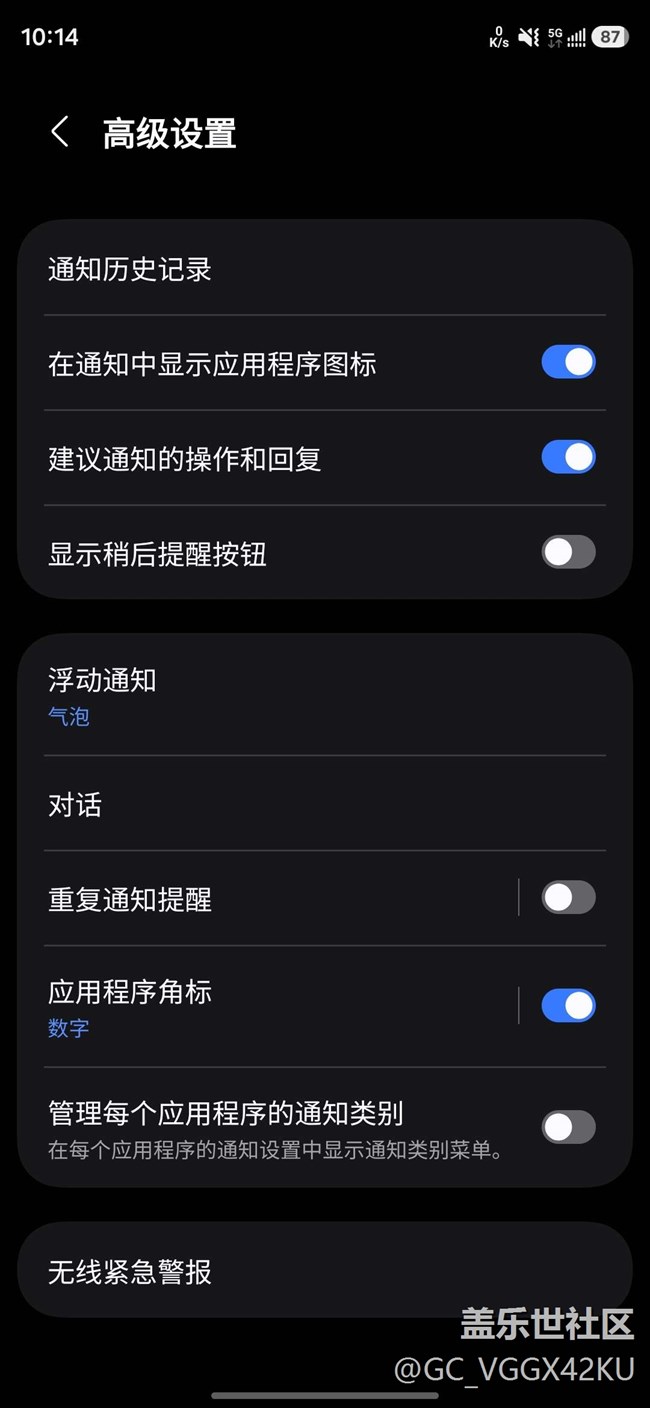Go back from 高级设置 screen
This screenshot has width=650, height=1408.
click(x=60, y=132)
